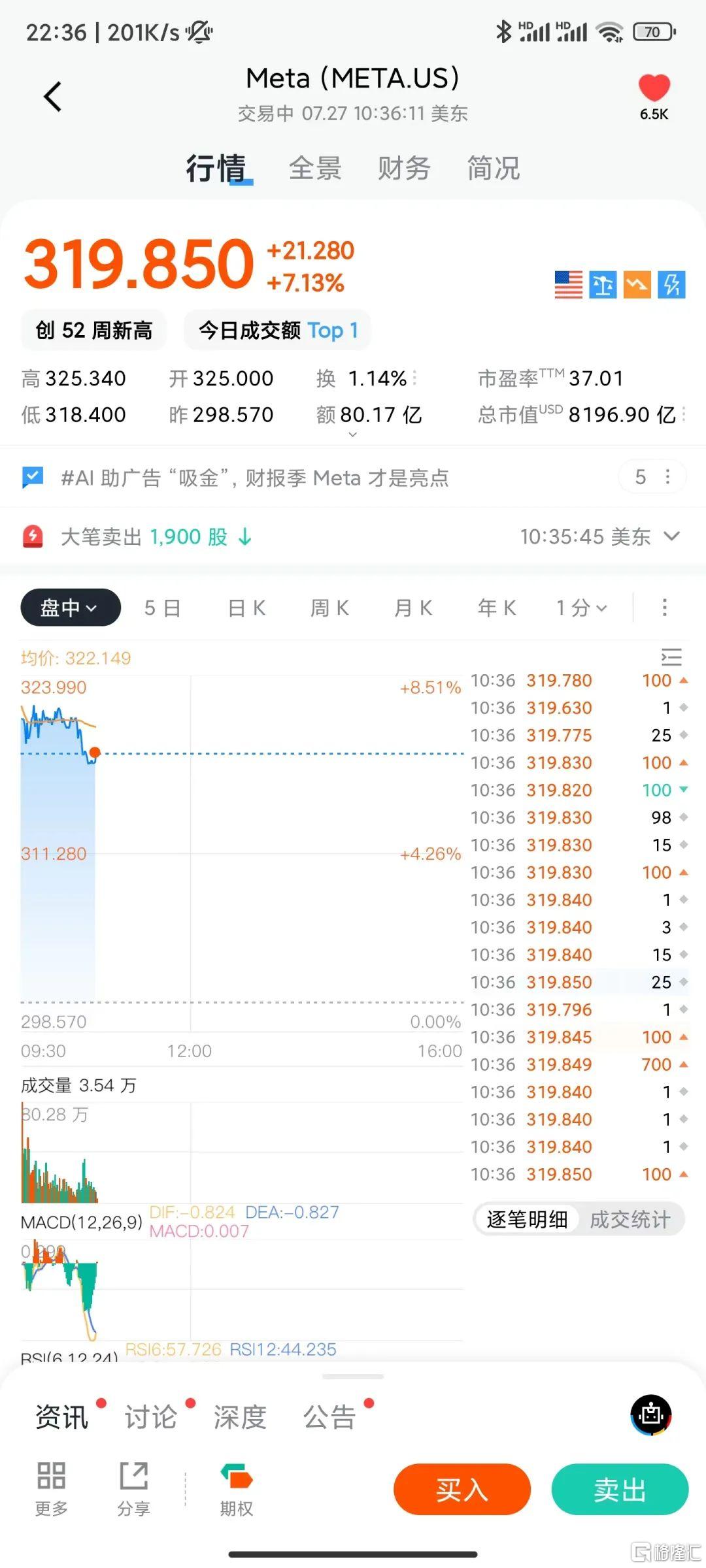Go back using the top-left arrow
The height and width of the screenshot is (1568, 706).
tap(53, 97)
